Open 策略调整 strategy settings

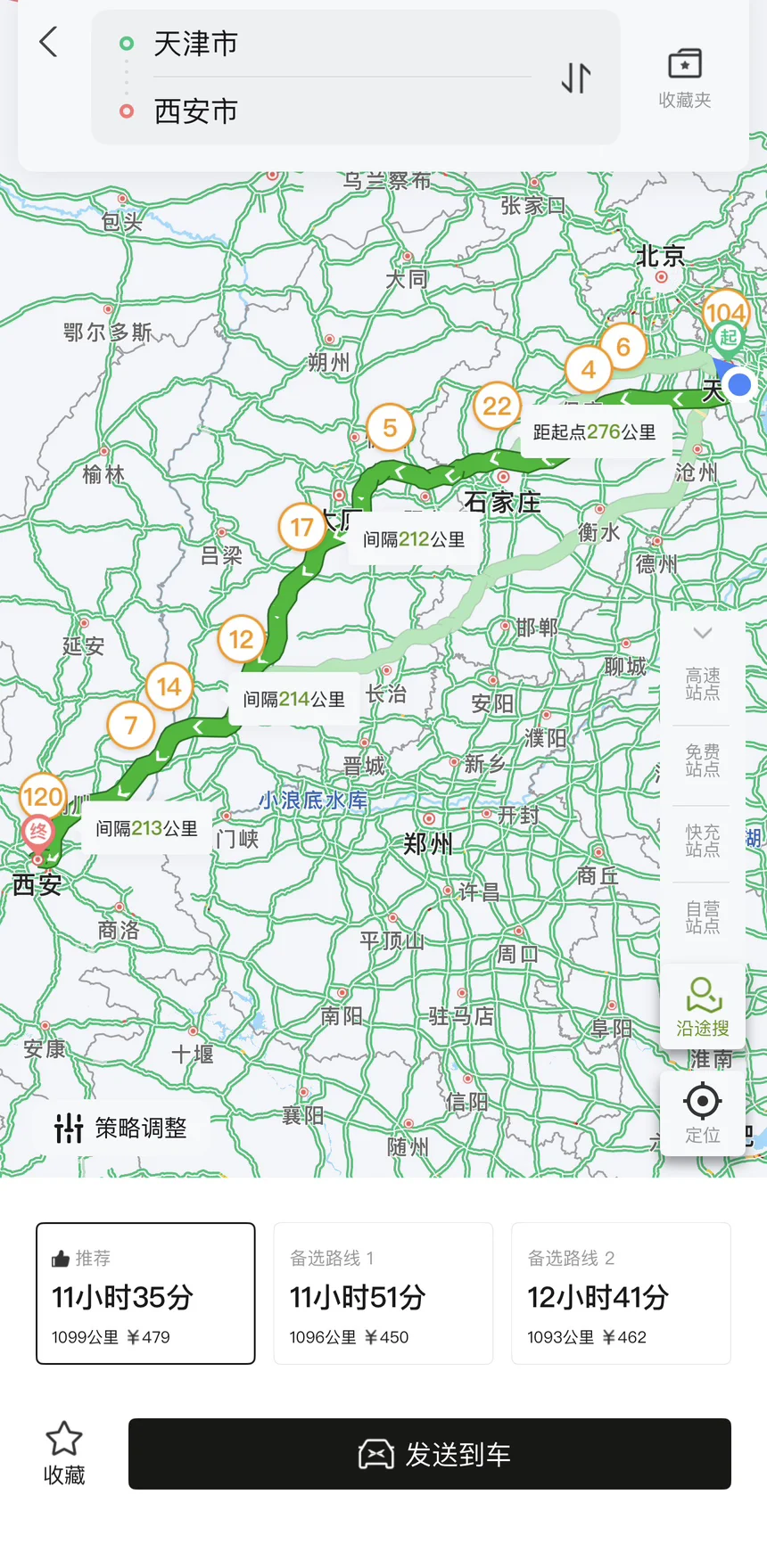pos(120,1129)
